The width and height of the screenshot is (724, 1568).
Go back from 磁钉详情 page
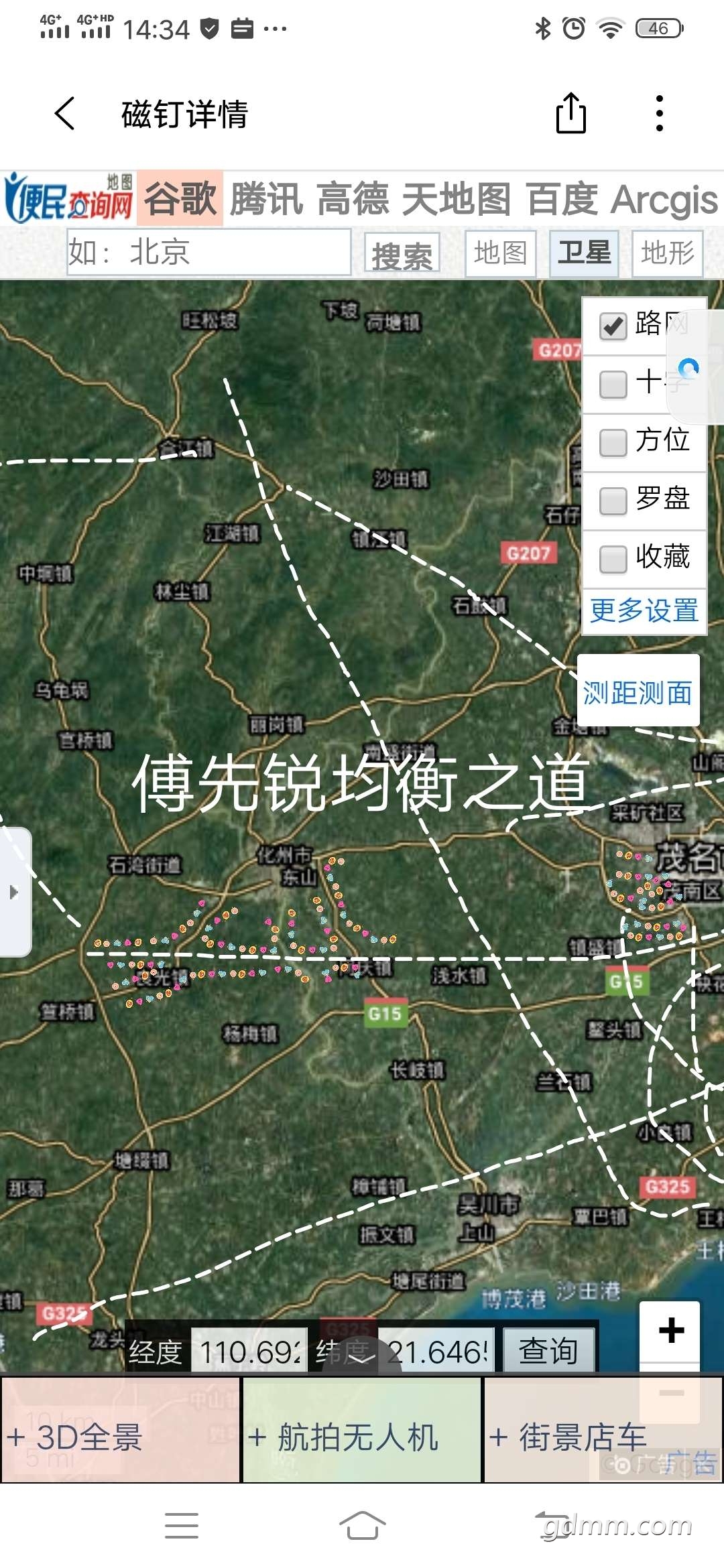click(x=64, y=113)
